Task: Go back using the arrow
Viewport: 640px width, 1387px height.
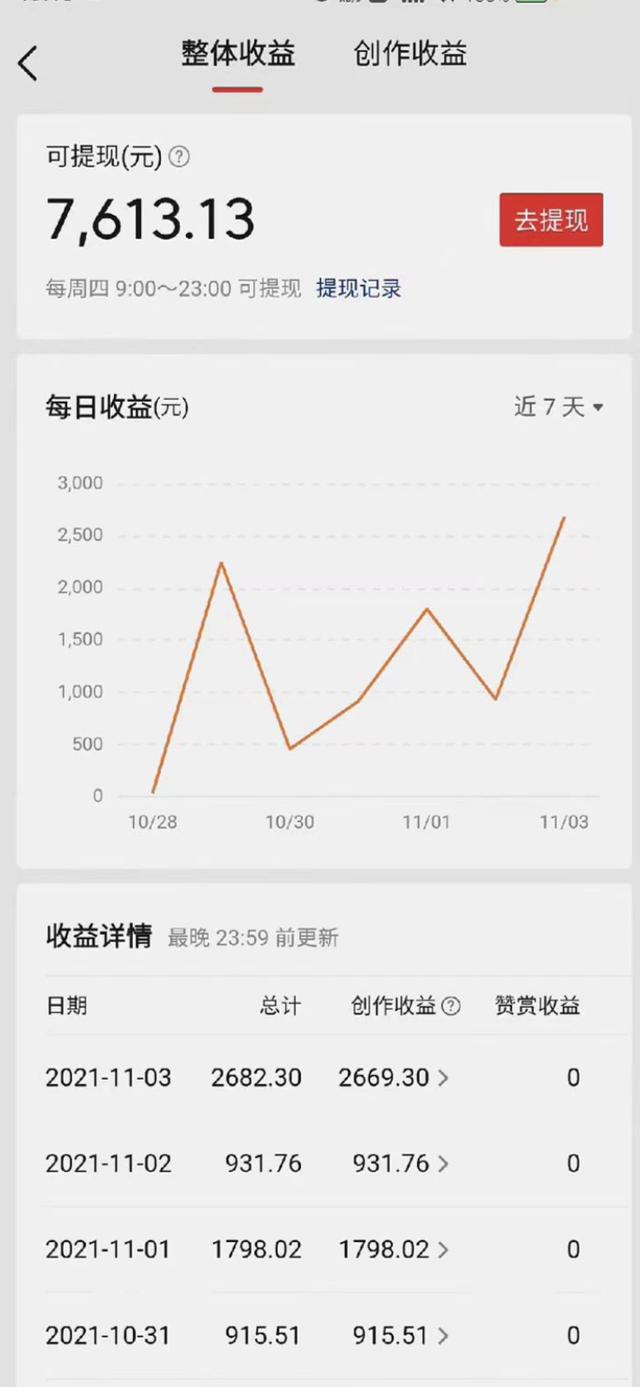Action: coord(28,63)
